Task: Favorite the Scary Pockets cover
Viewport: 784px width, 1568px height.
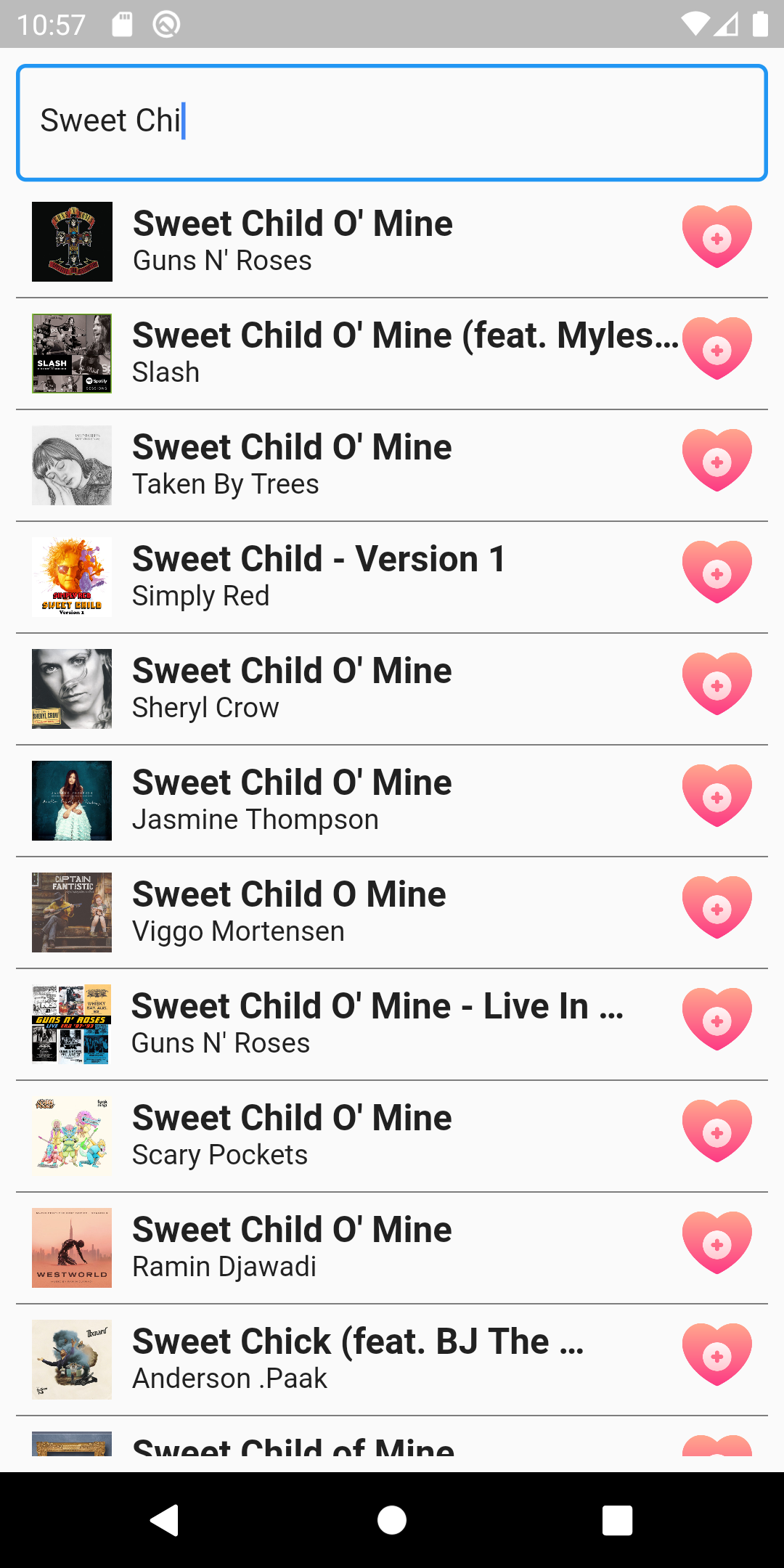Action: (717, 1130)
